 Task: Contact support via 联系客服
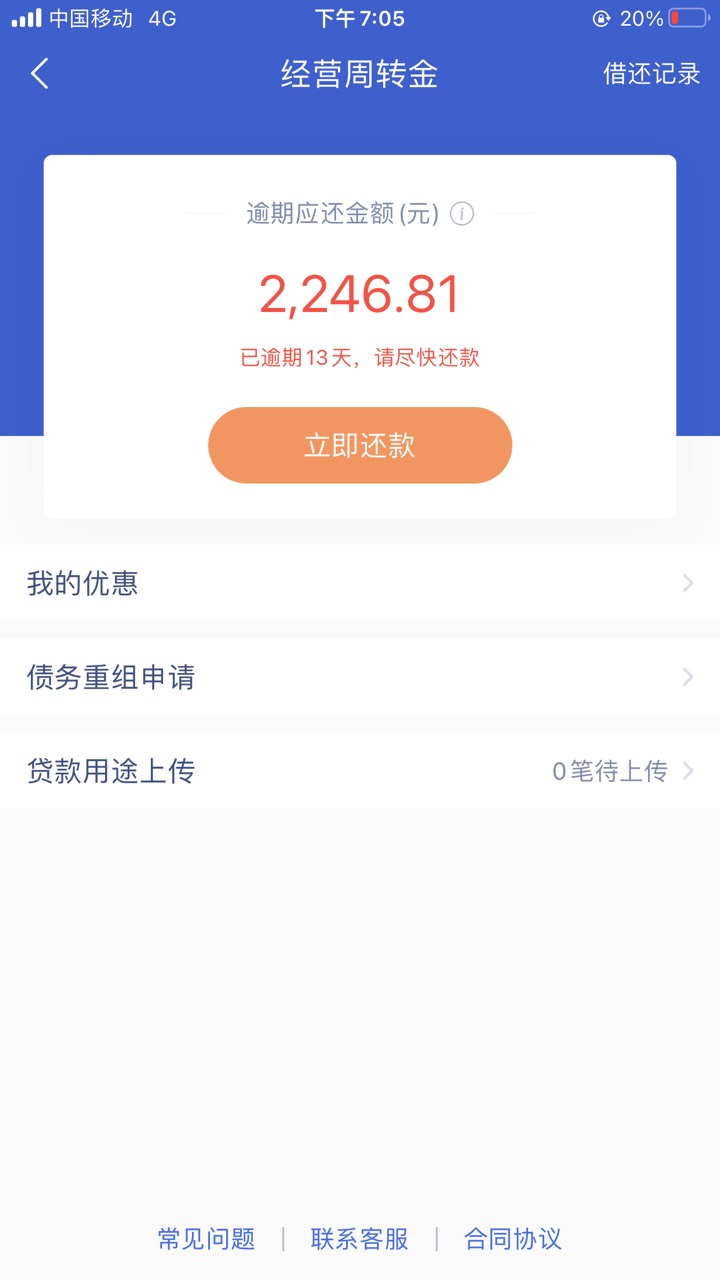tap(360, 1239)
